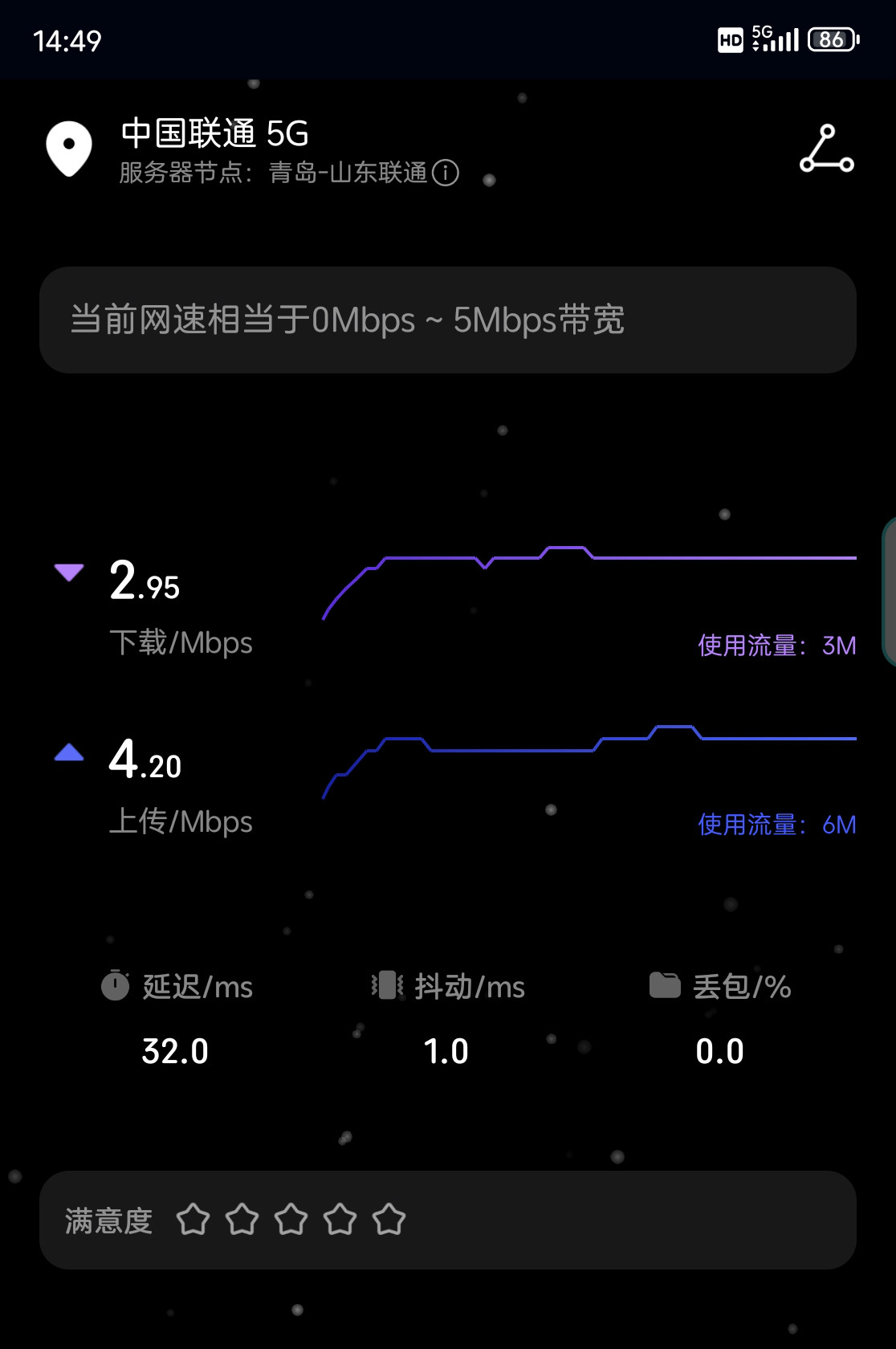Open download 使用流量: 3M details
896x1349 pixels.
[776, 645]
